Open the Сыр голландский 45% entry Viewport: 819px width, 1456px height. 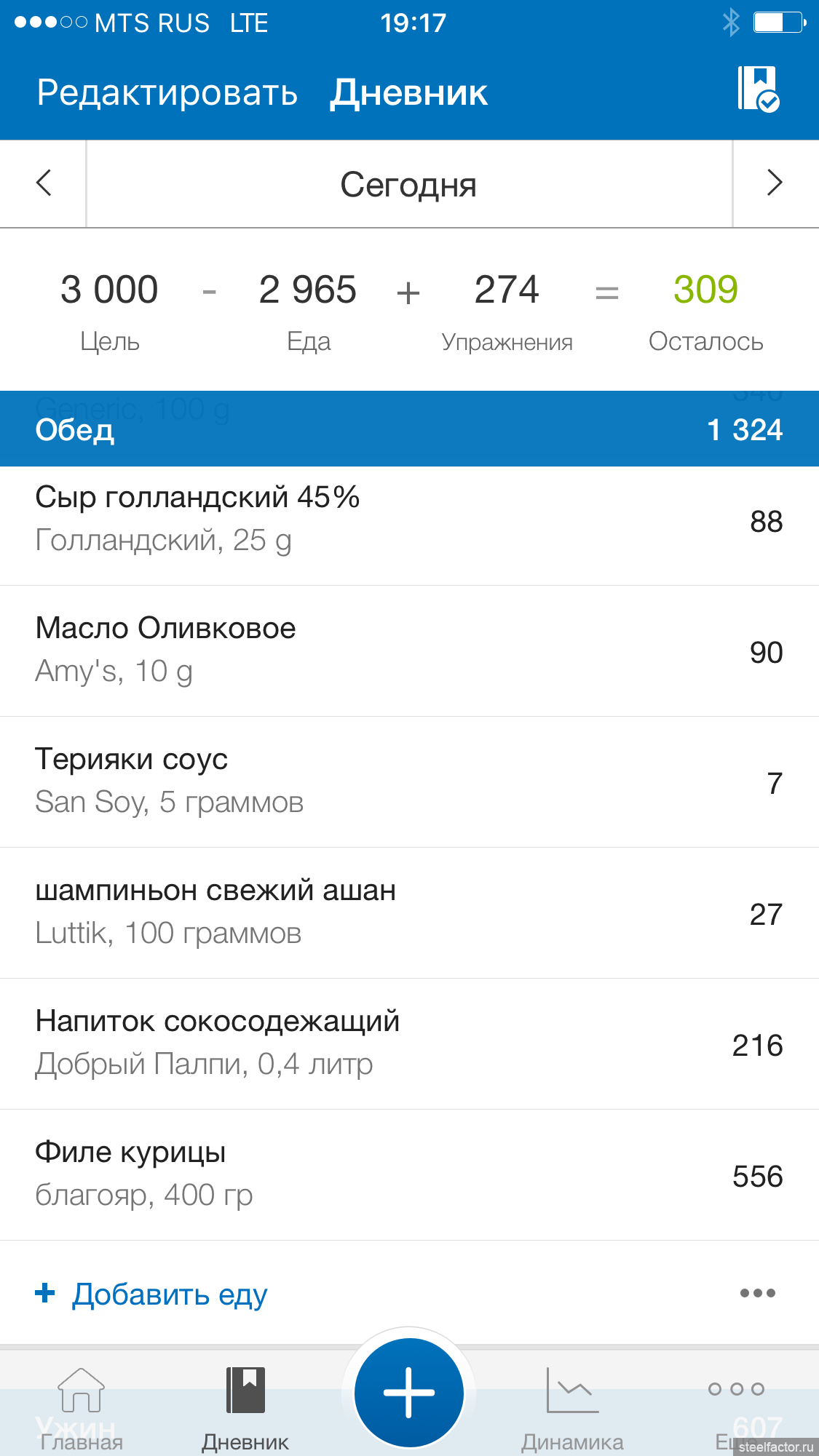[x=408, y=520]
